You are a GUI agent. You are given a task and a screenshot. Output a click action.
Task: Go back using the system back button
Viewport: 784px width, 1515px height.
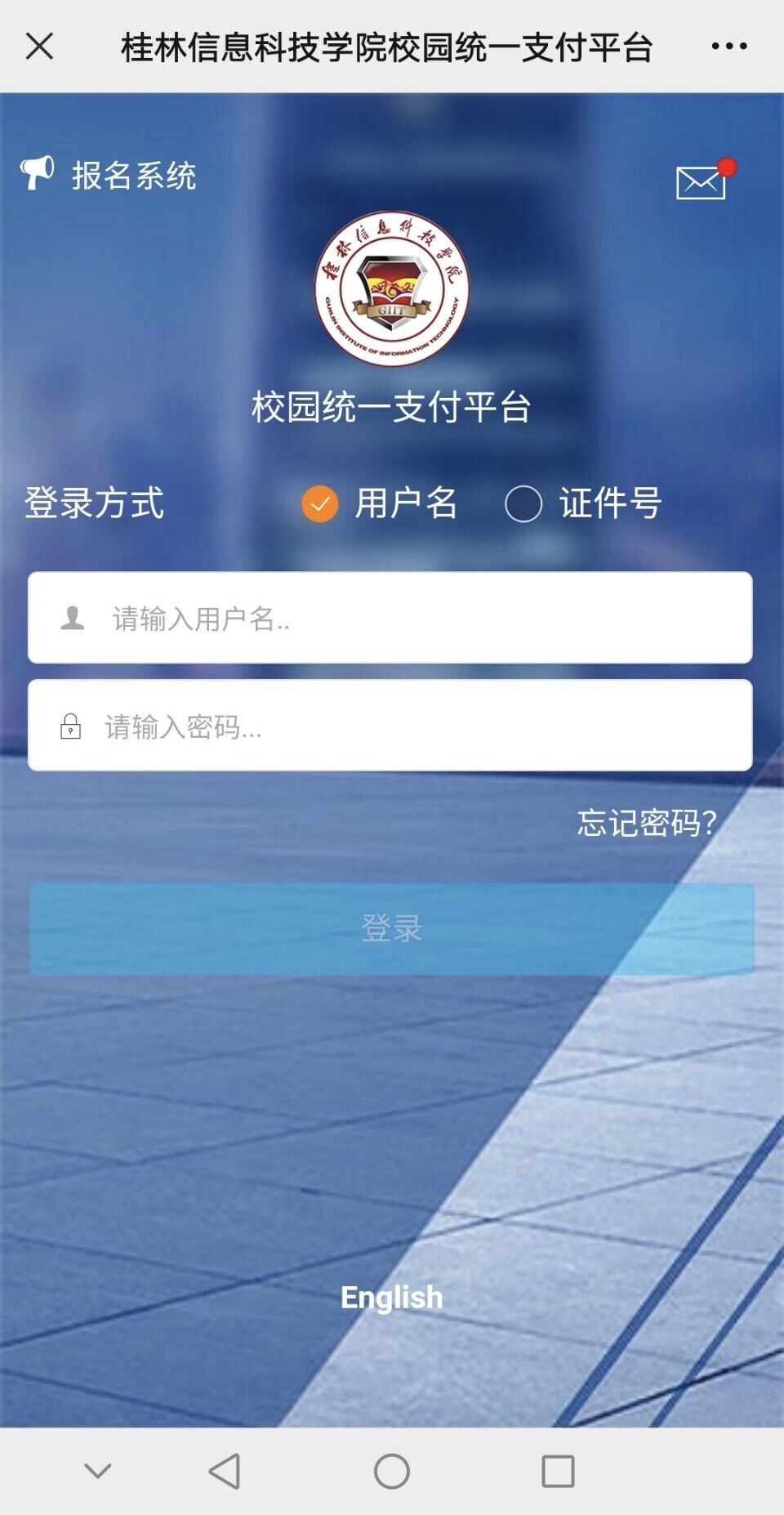pyautogui.click(x=225, y=1472)
